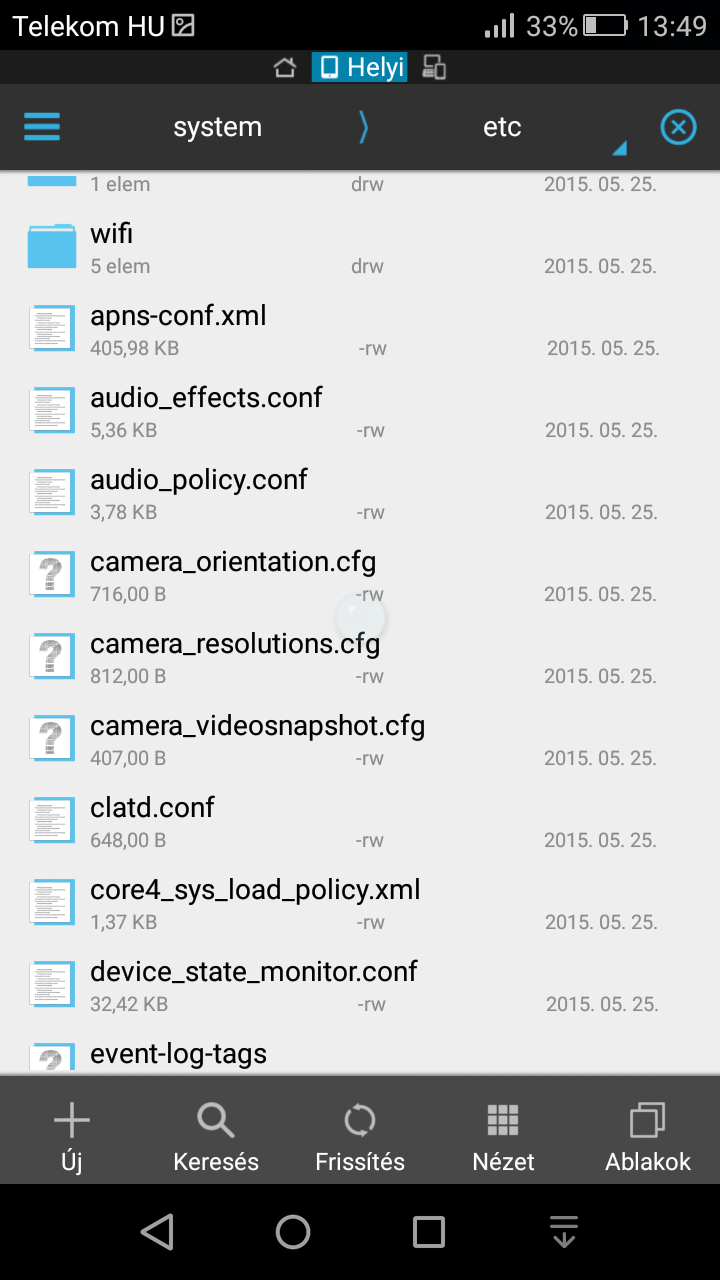Image resolution: width=720 pixels, height=1280 pixels.
Task: Open camera_resolutions.cfg file
Action: tap(360, 659)
